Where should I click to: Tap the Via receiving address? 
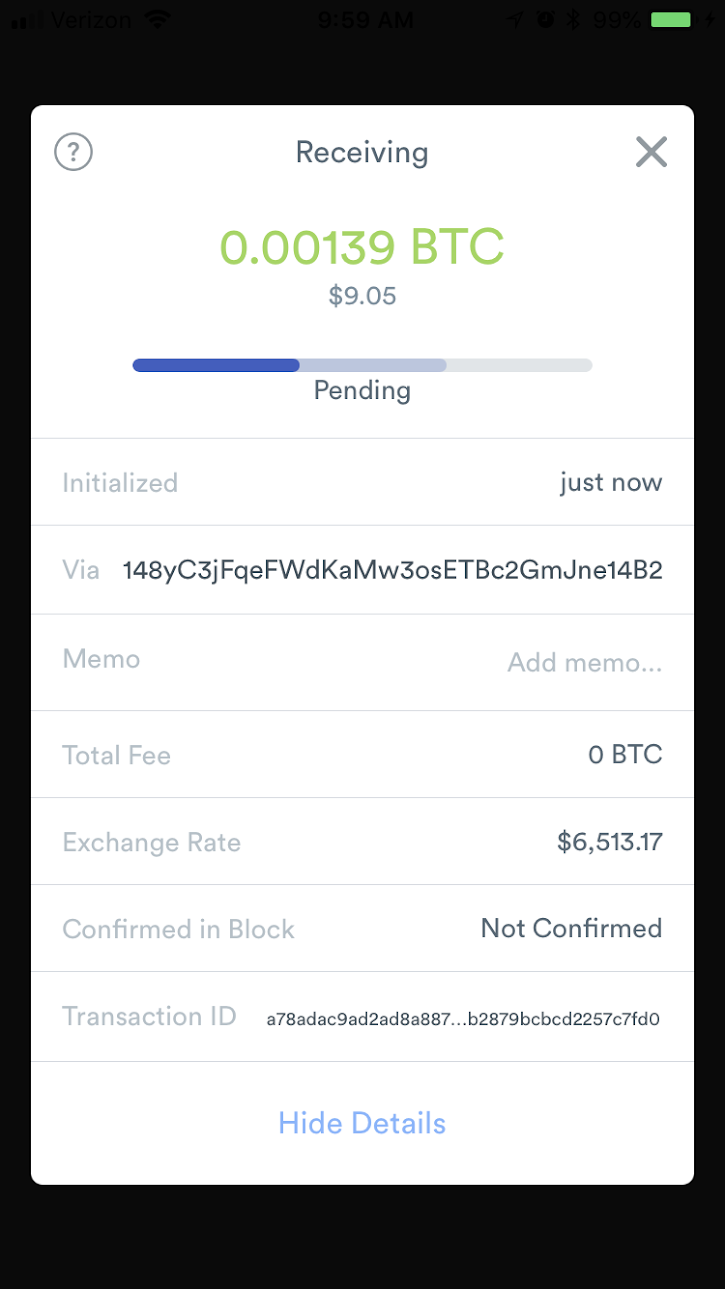(392, 571)
